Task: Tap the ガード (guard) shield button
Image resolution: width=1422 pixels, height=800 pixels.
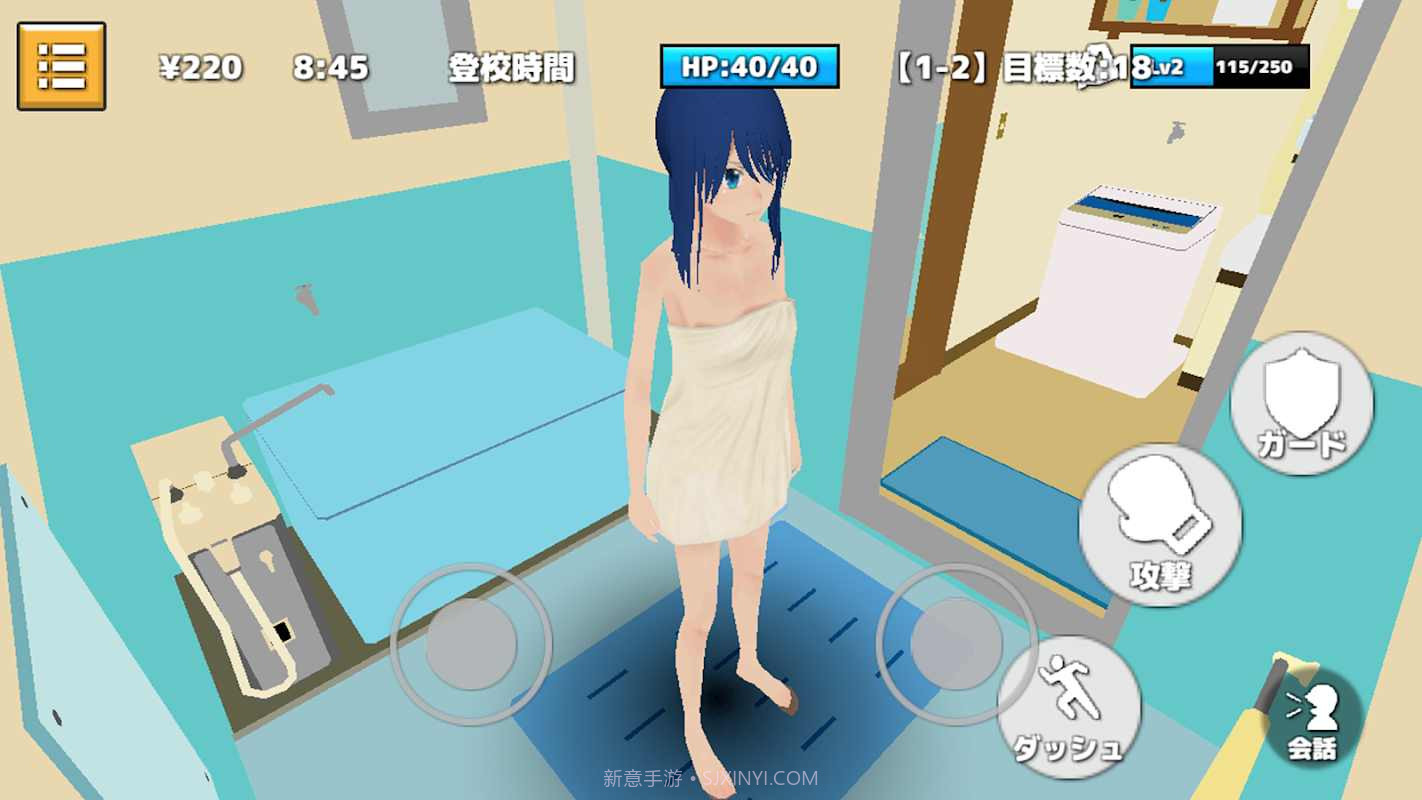Action: coord(1301,404)
